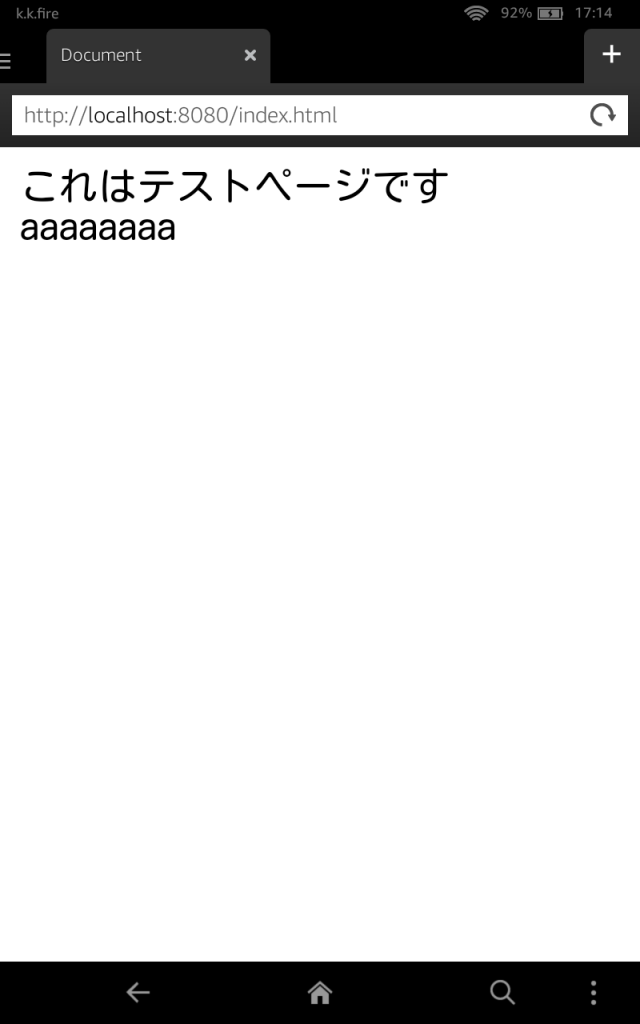
Task: Go back using the bottom arrow
Action: (x=138, y=993)
